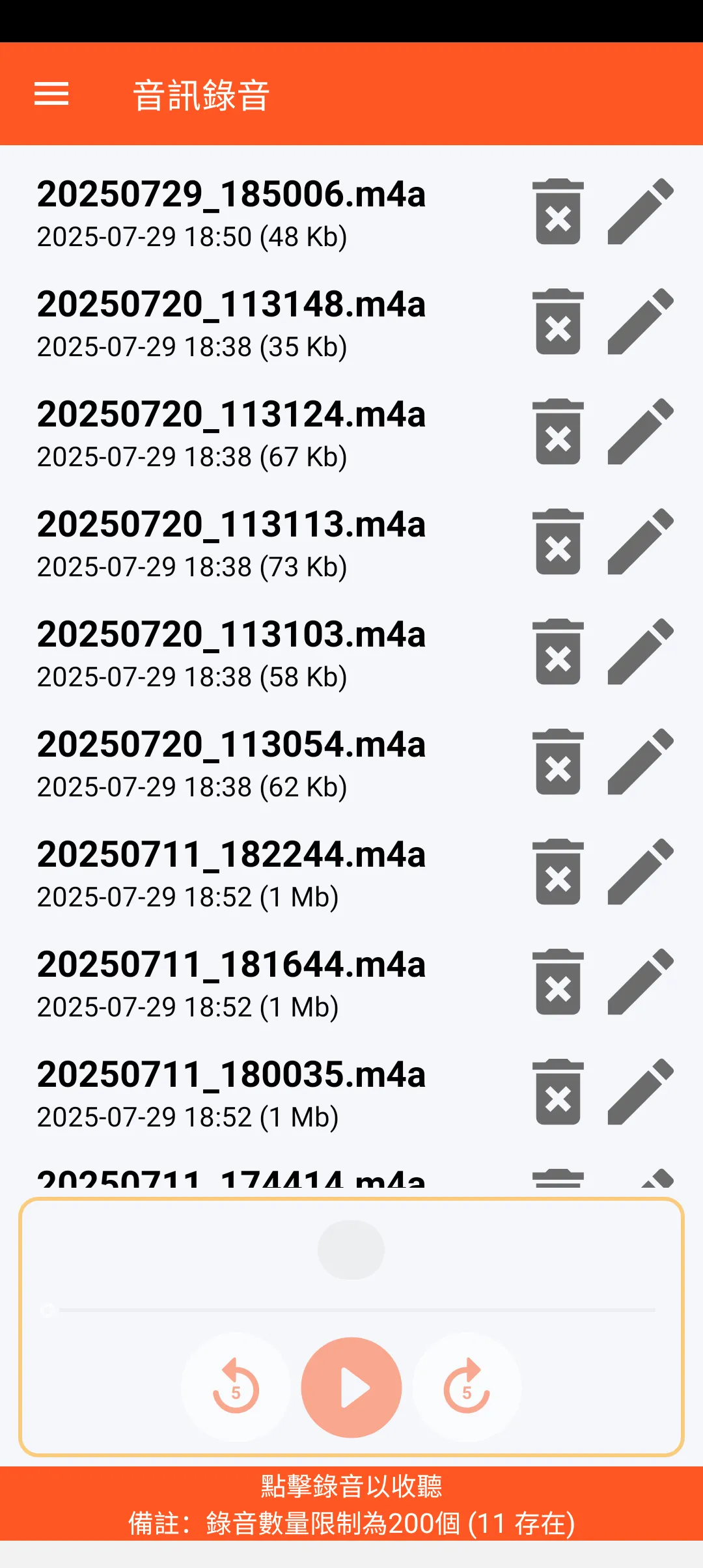The image size is (703, 1568).
Task: Rewind playback by 5 seconds
Action: click(x=236, y=1387)
